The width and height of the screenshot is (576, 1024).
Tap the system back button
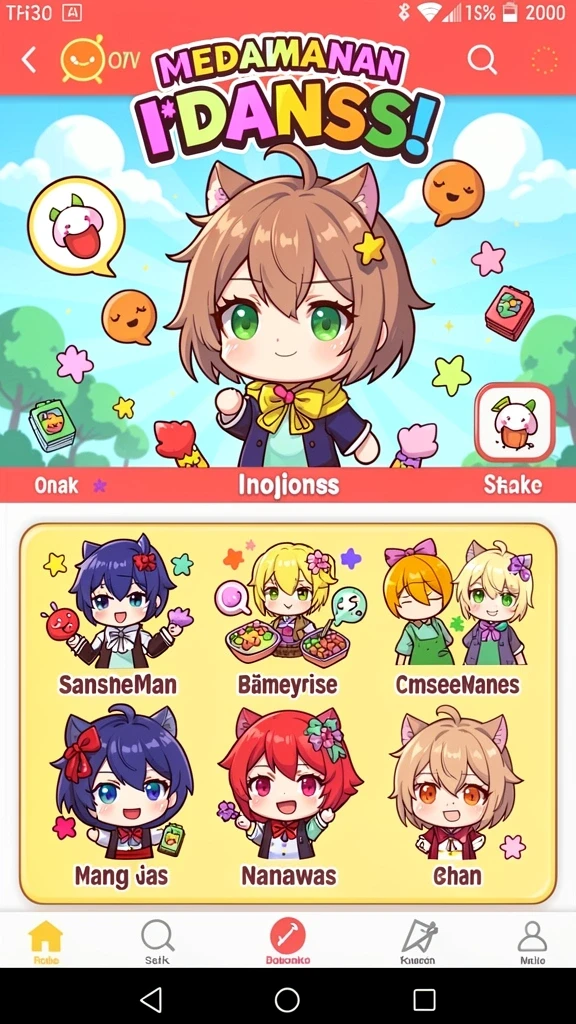151,999
